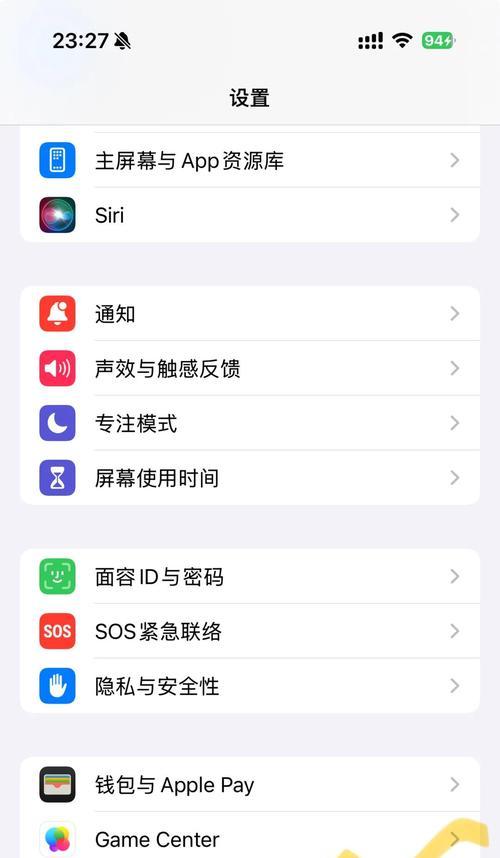Open 屏幕使用时间
The image size is (500, 858).
[x=249, y=478]
